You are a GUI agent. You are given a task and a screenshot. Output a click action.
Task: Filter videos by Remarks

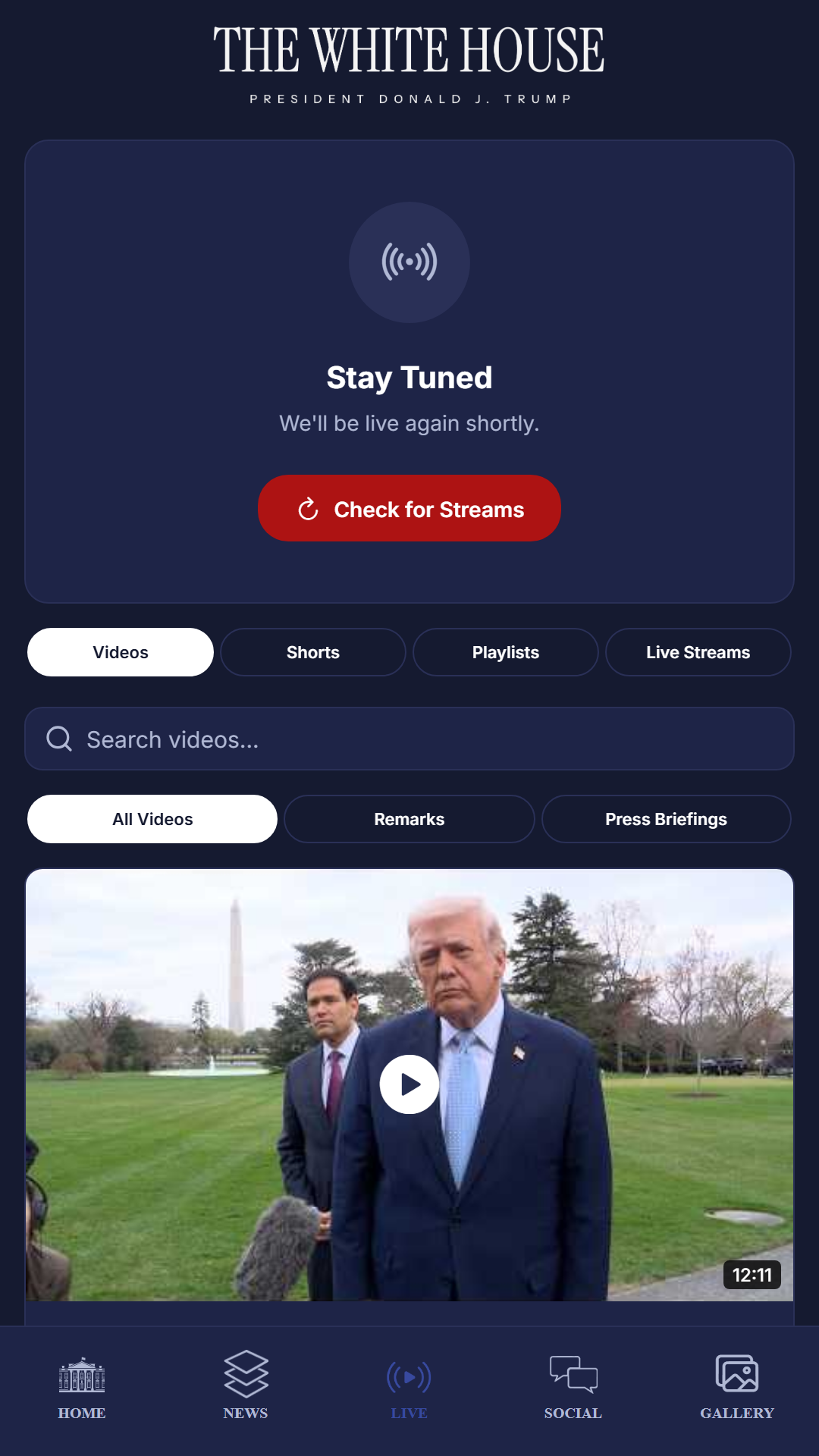[409, 819]
